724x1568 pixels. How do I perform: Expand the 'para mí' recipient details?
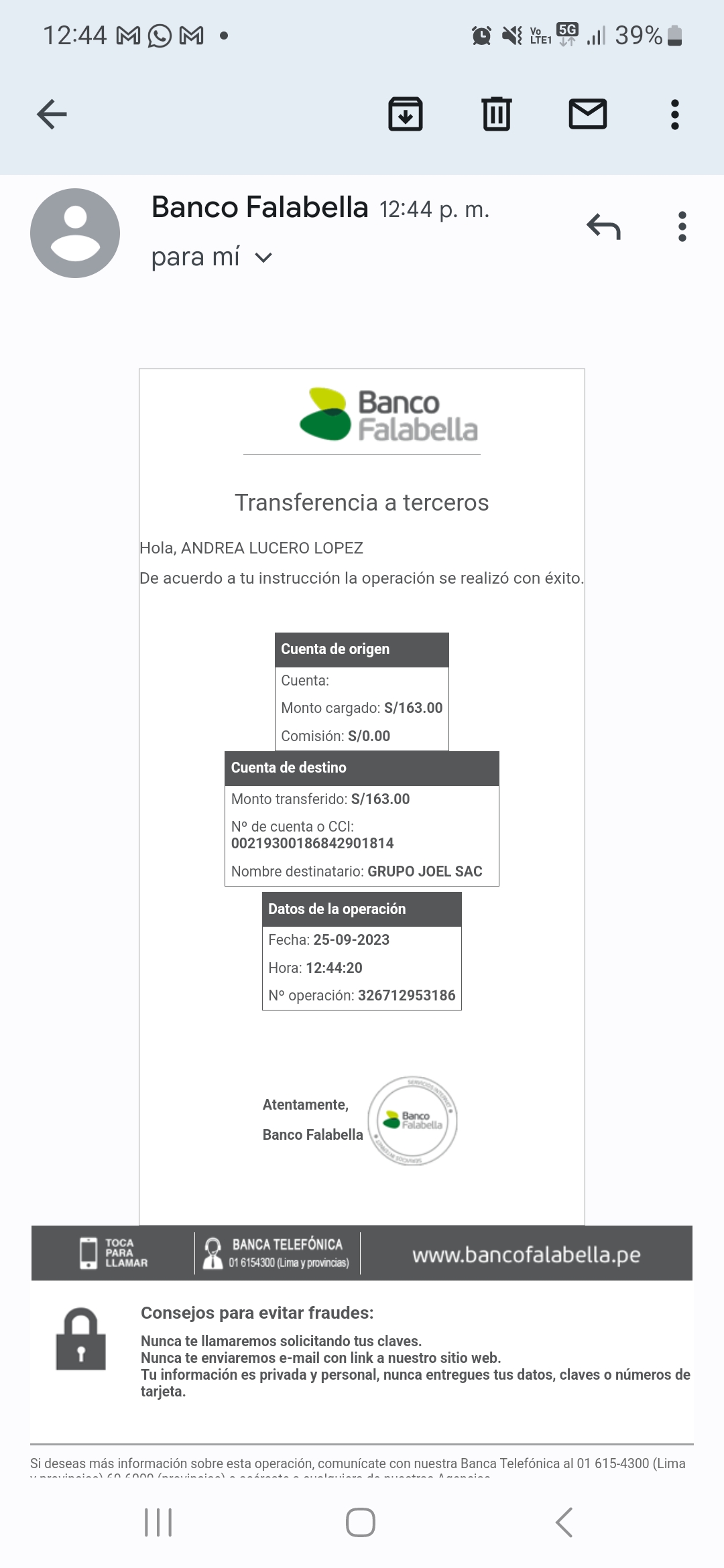pyautogui.click(x=263, y=257)
